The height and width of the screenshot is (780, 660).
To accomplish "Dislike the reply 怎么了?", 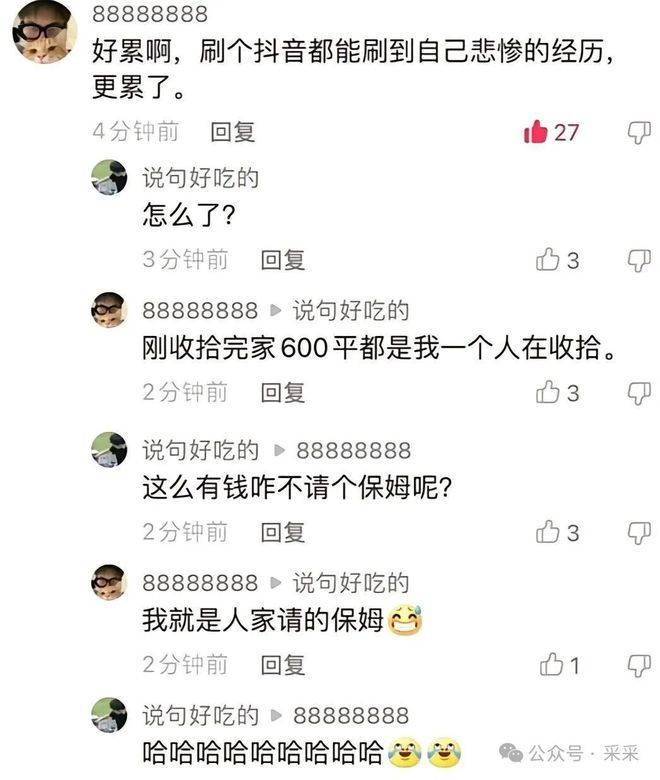I will click(x=638, y=260).
